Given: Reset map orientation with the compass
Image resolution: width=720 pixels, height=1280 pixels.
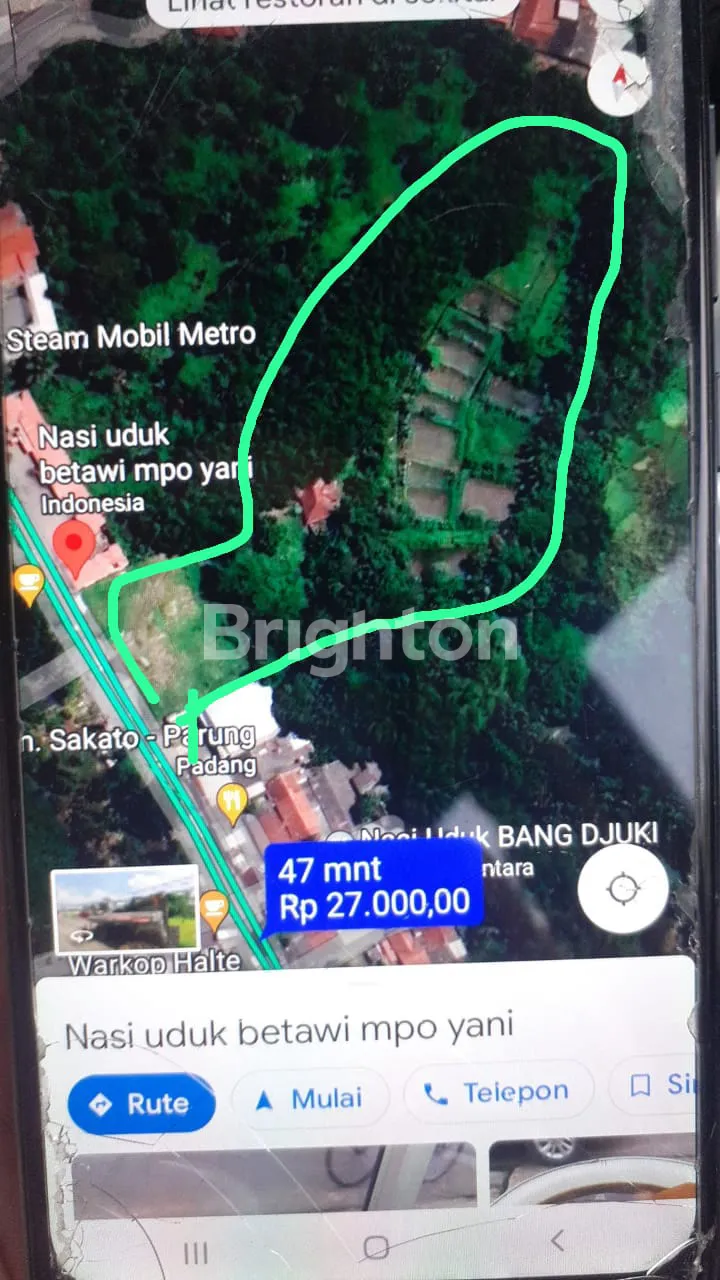Looking at the screenshot, I should [620, 80].
